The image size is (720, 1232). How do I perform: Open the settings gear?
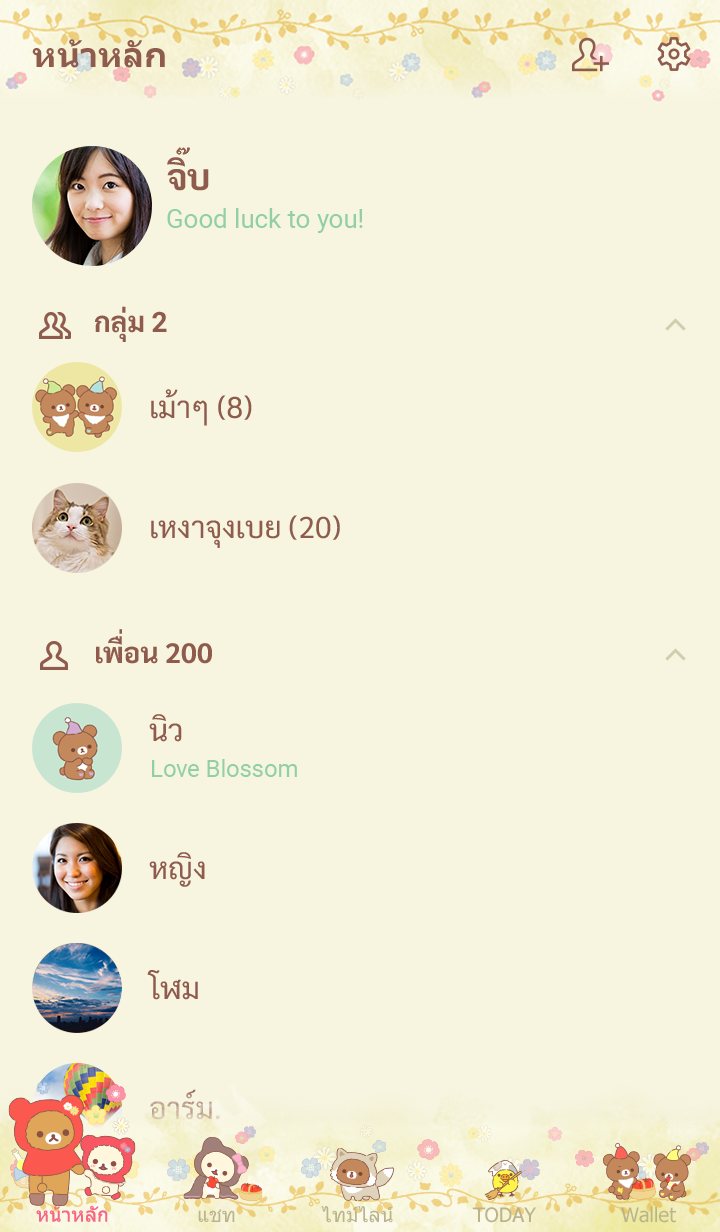[673, 55]
